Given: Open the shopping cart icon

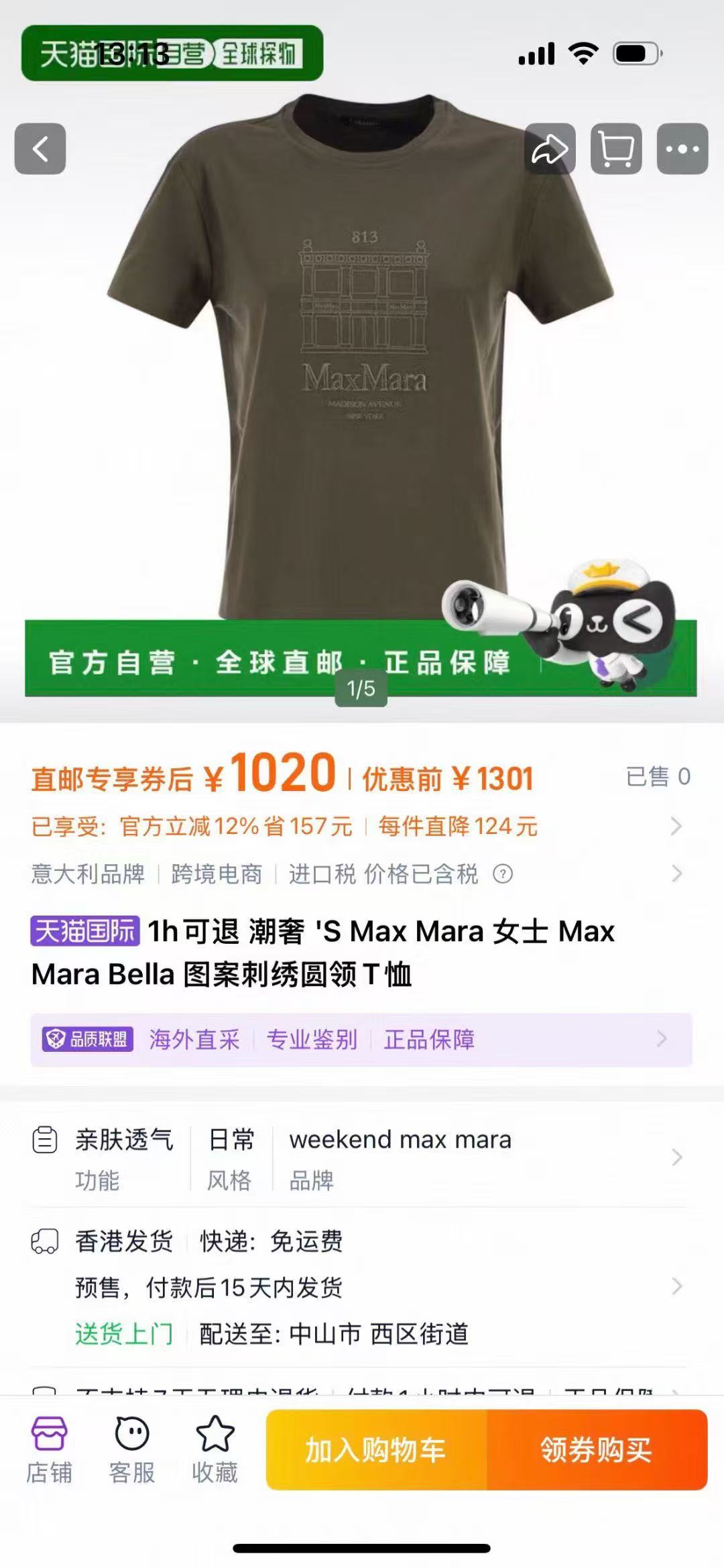Looking at the screenshot, I should point(616,149).
